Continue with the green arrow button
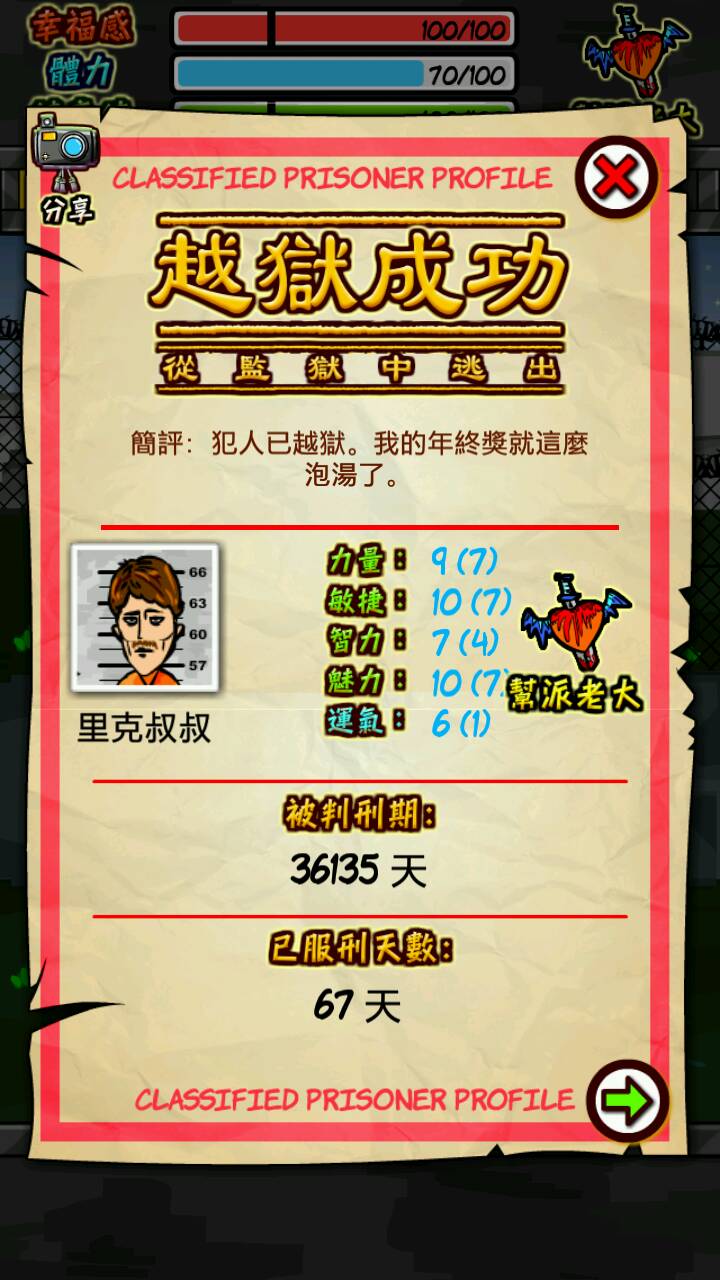This screenshot has width=720, height=1280. (627, 1101)
